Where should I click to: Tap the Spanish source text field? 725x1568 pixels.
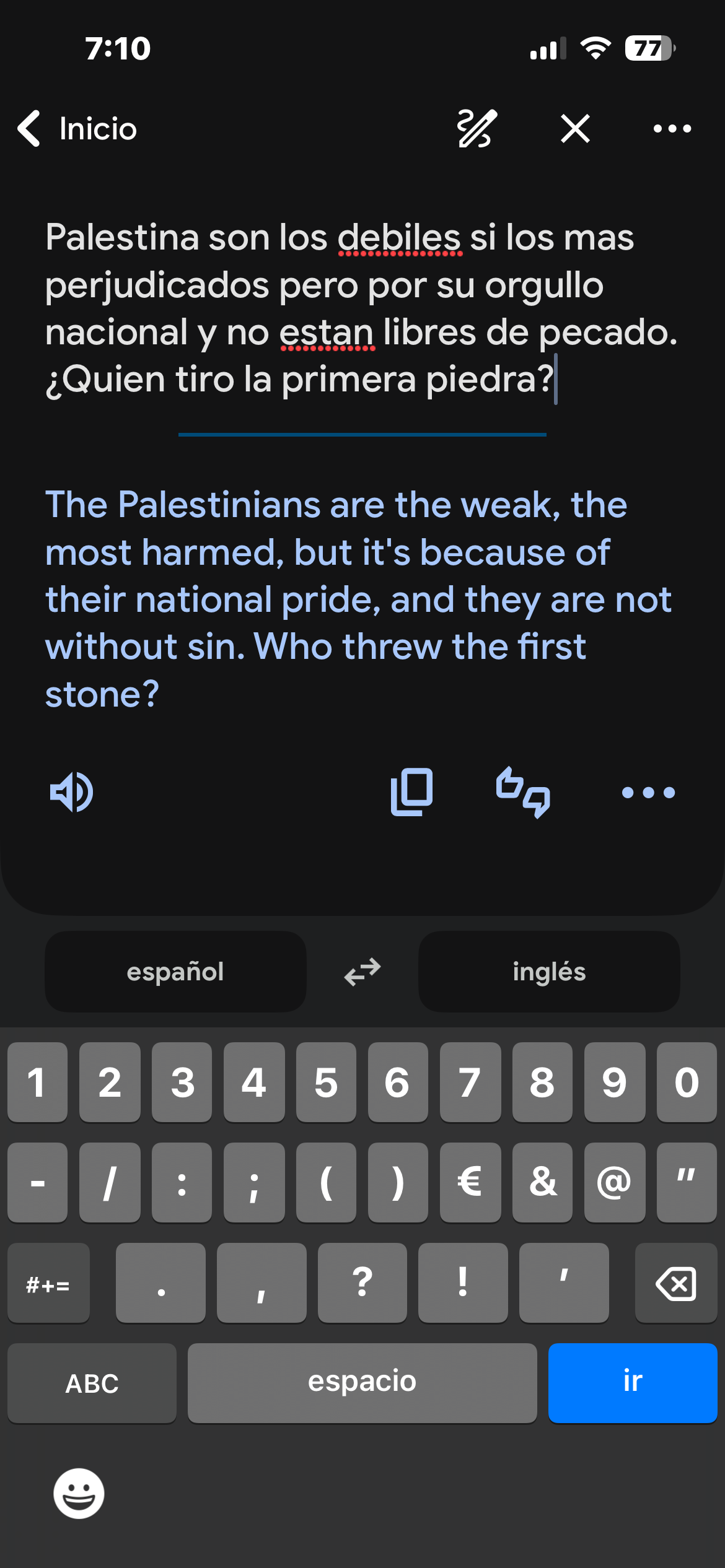click(362, 308)
